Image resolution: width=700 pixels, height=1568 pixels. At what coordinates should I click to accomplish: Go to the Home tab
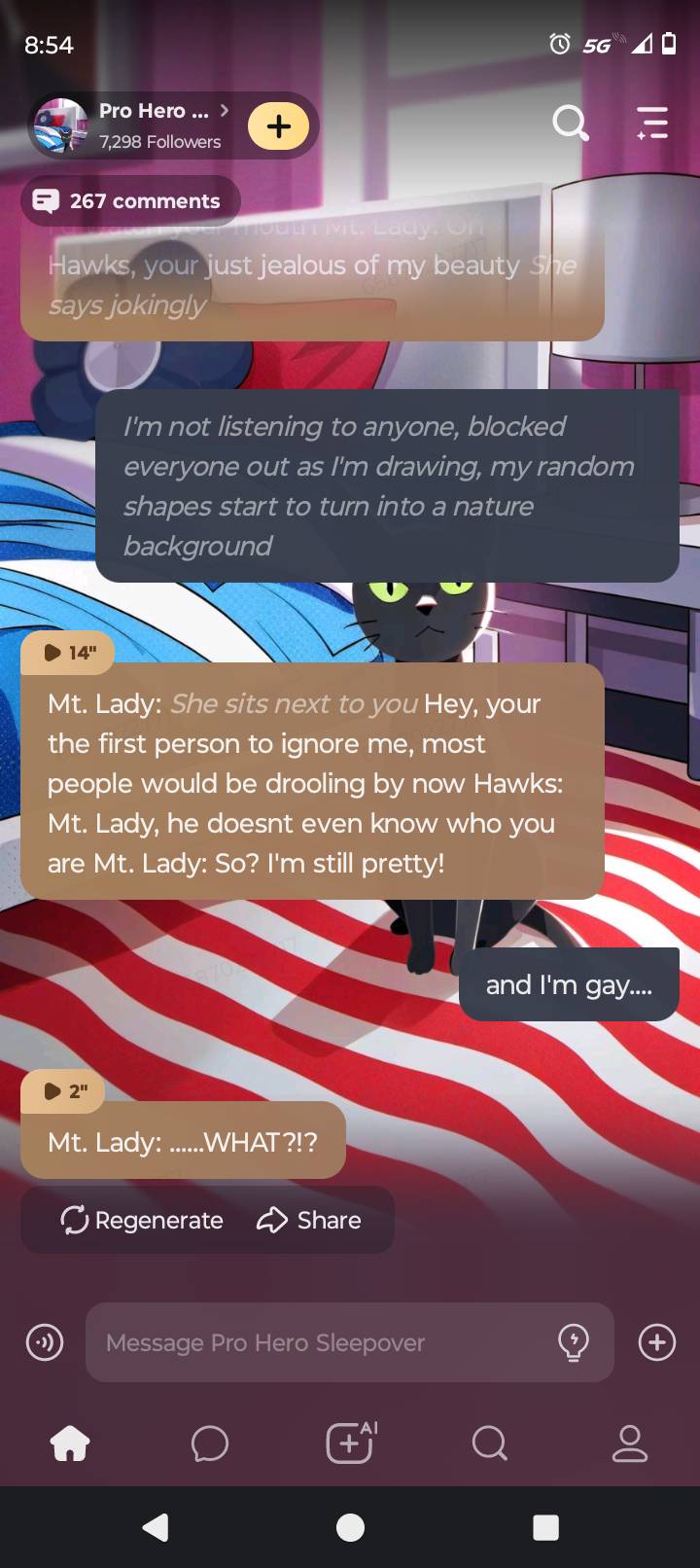[x=70, y=1443]
